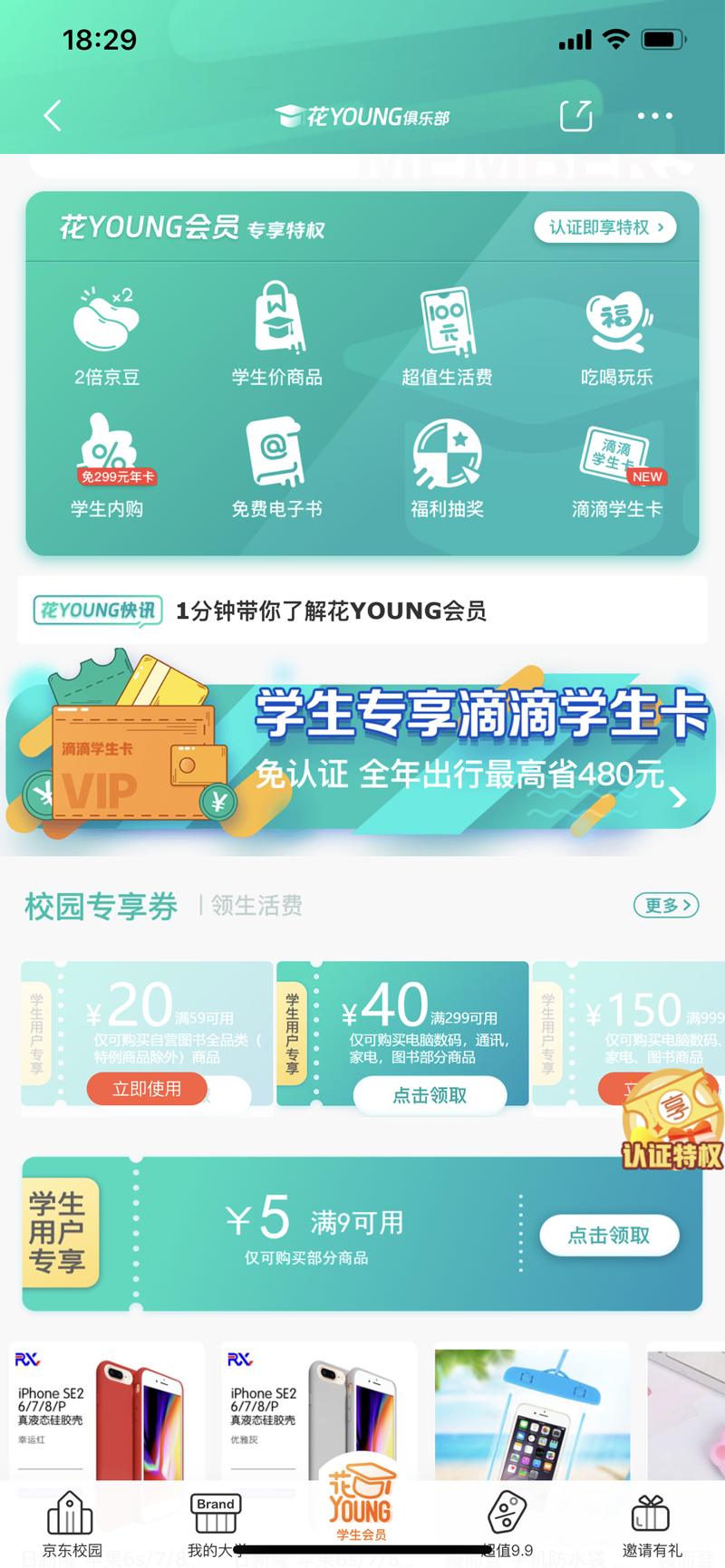Enter 福利抽奖 lucky draw
Viewport: 725px width, 1568px height.
(447, 467)
